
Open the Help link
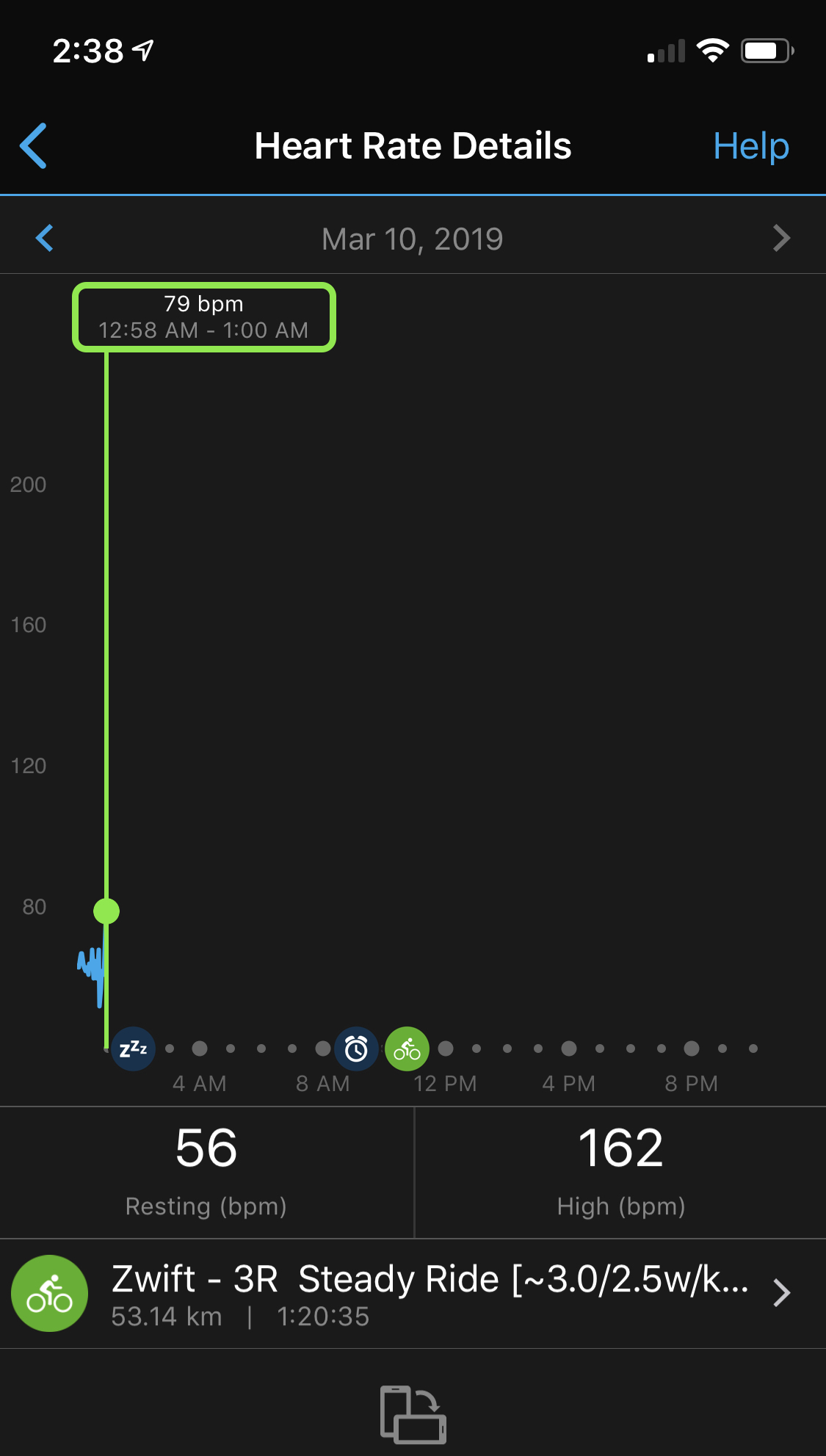(x=750, y=146)
